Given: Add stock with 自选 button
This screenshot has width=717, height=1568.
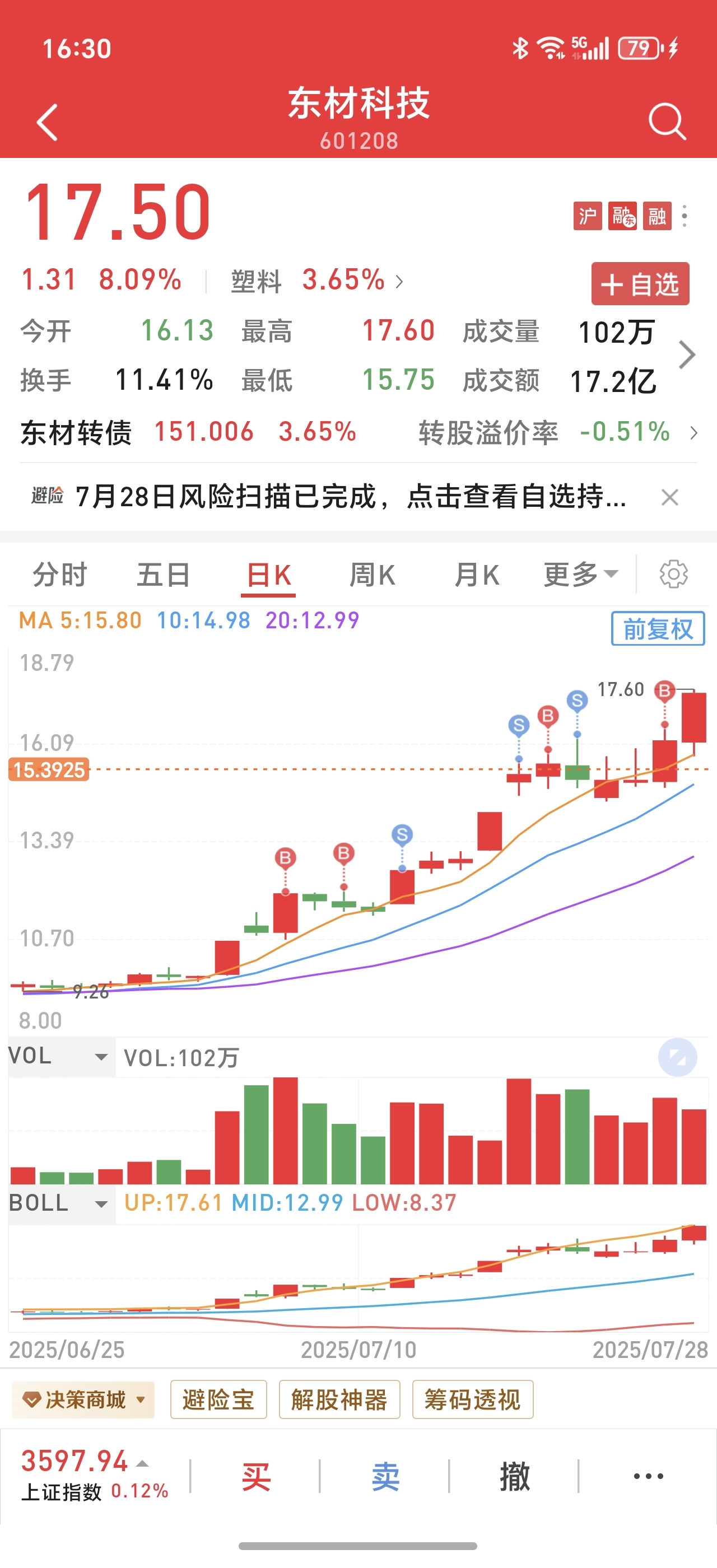Looking at the screenshot, I should (640, 284).
